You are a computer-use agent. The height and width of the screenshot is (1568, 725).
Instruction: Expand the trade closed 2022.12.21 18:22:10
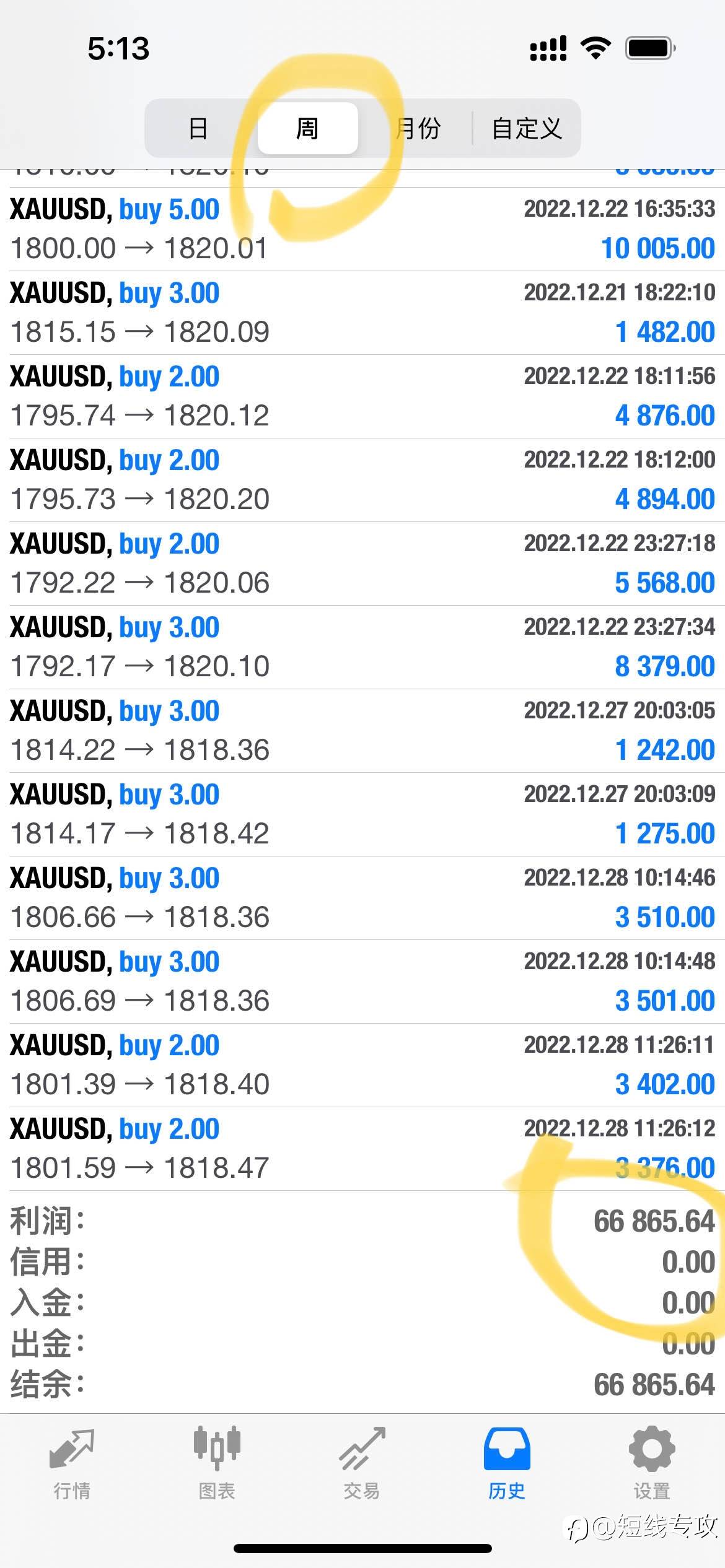point(362,313)
